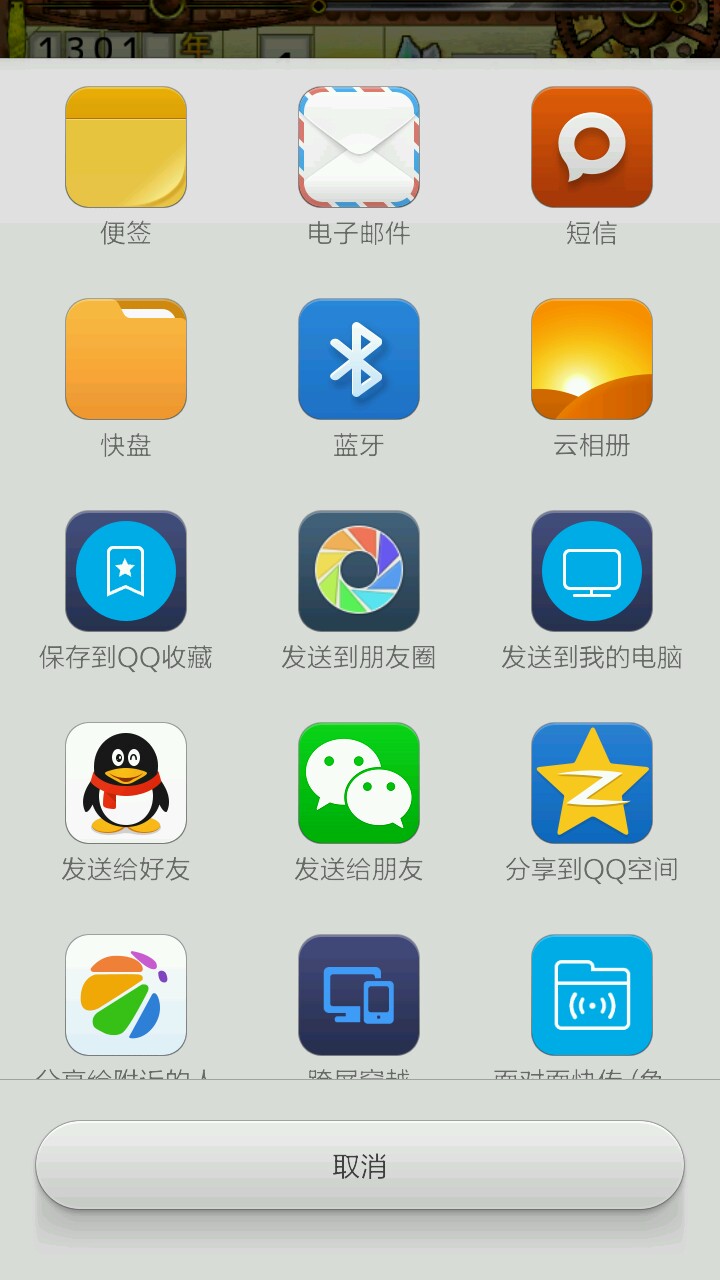Share via 电子邮件 email
720x1280 pixels.
(x=359, y=148)
